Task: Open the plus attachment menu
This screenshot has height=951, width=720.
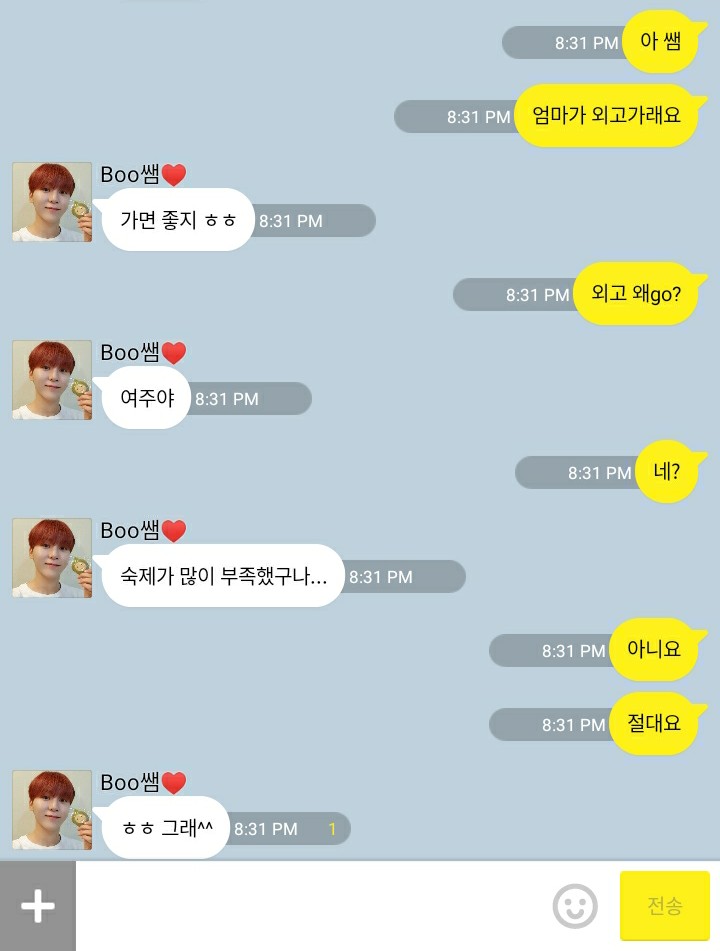Action: tap(37, 906)
